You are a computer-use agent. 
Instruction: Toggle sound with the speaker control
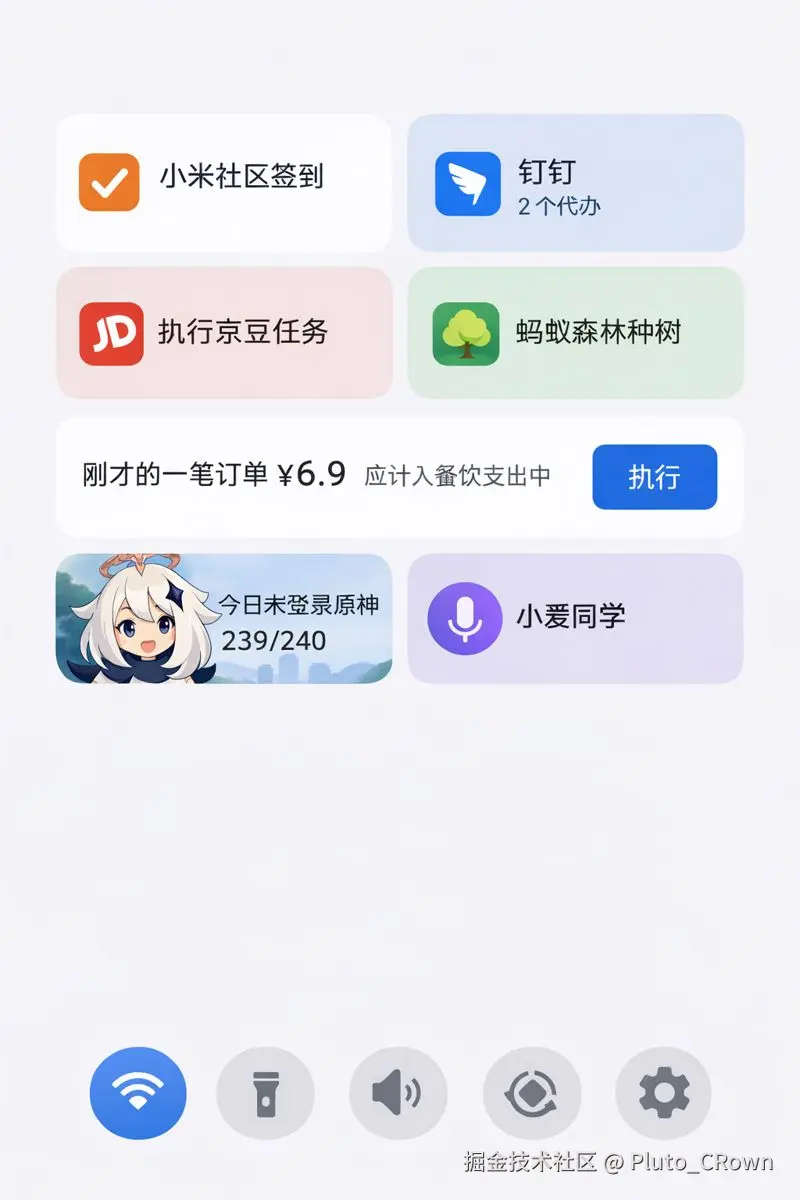tap(398, 1094)
